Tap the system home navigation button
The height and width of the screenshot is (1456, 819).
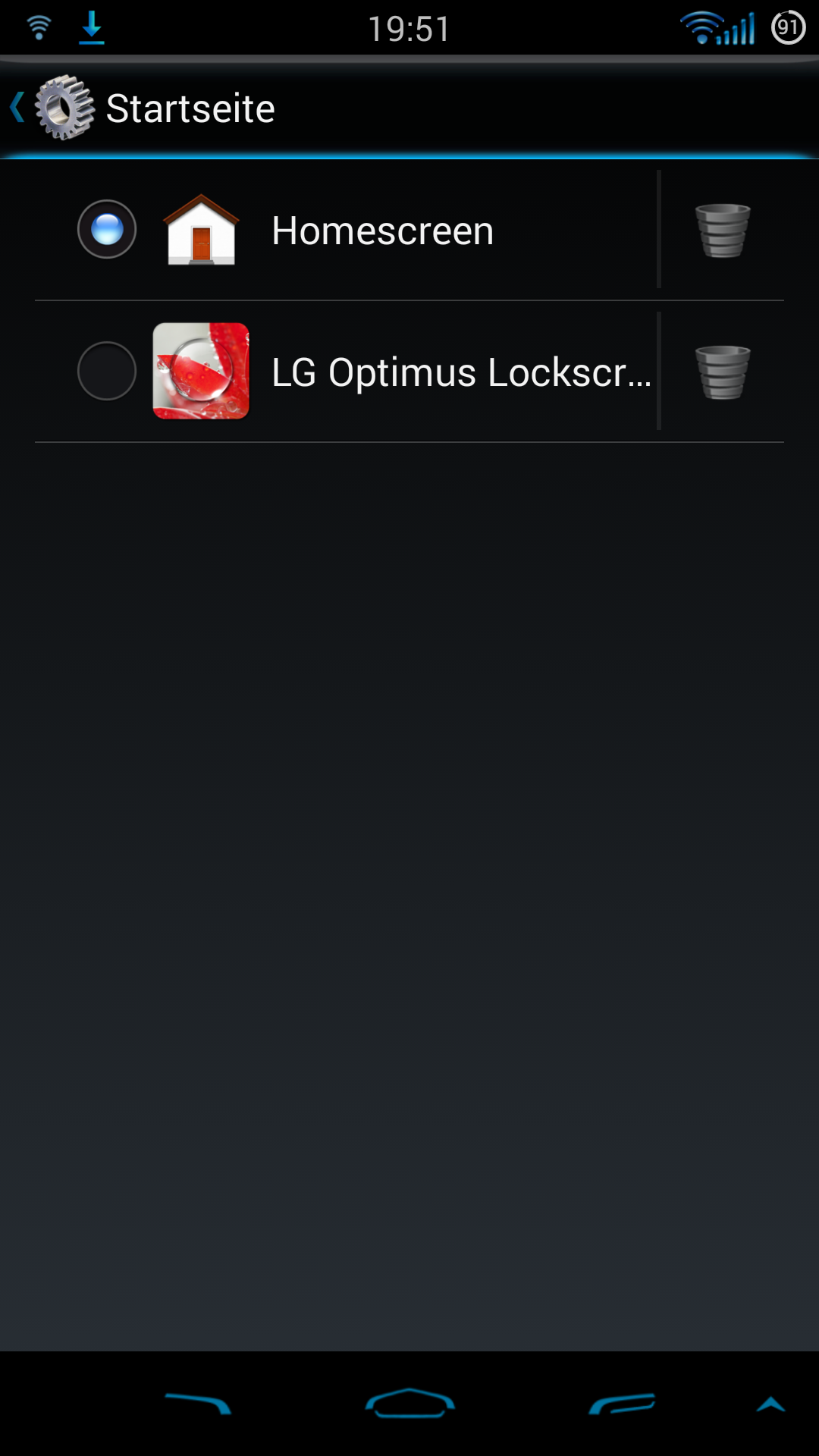click(x=409, y=1403)
